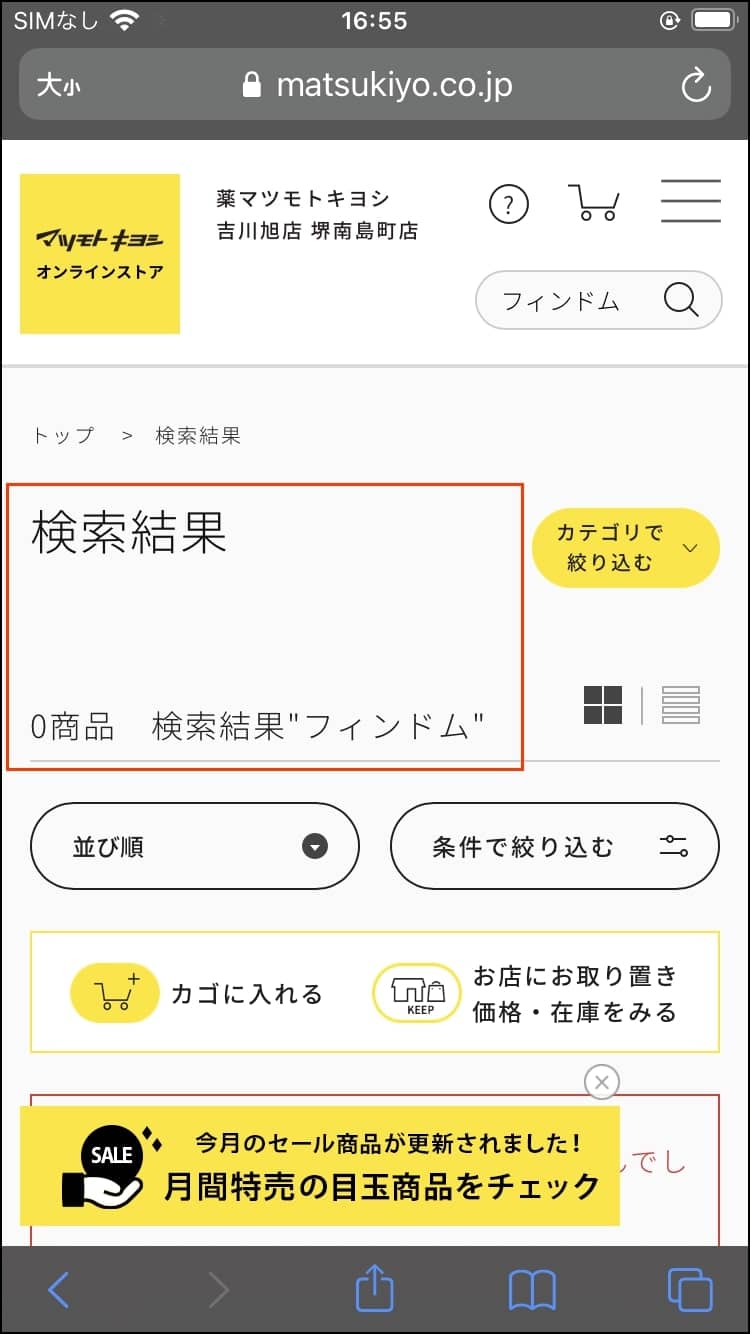750x1334 pixels.
Task: Click the help question mark icon
Action: [x=509, y=202]
